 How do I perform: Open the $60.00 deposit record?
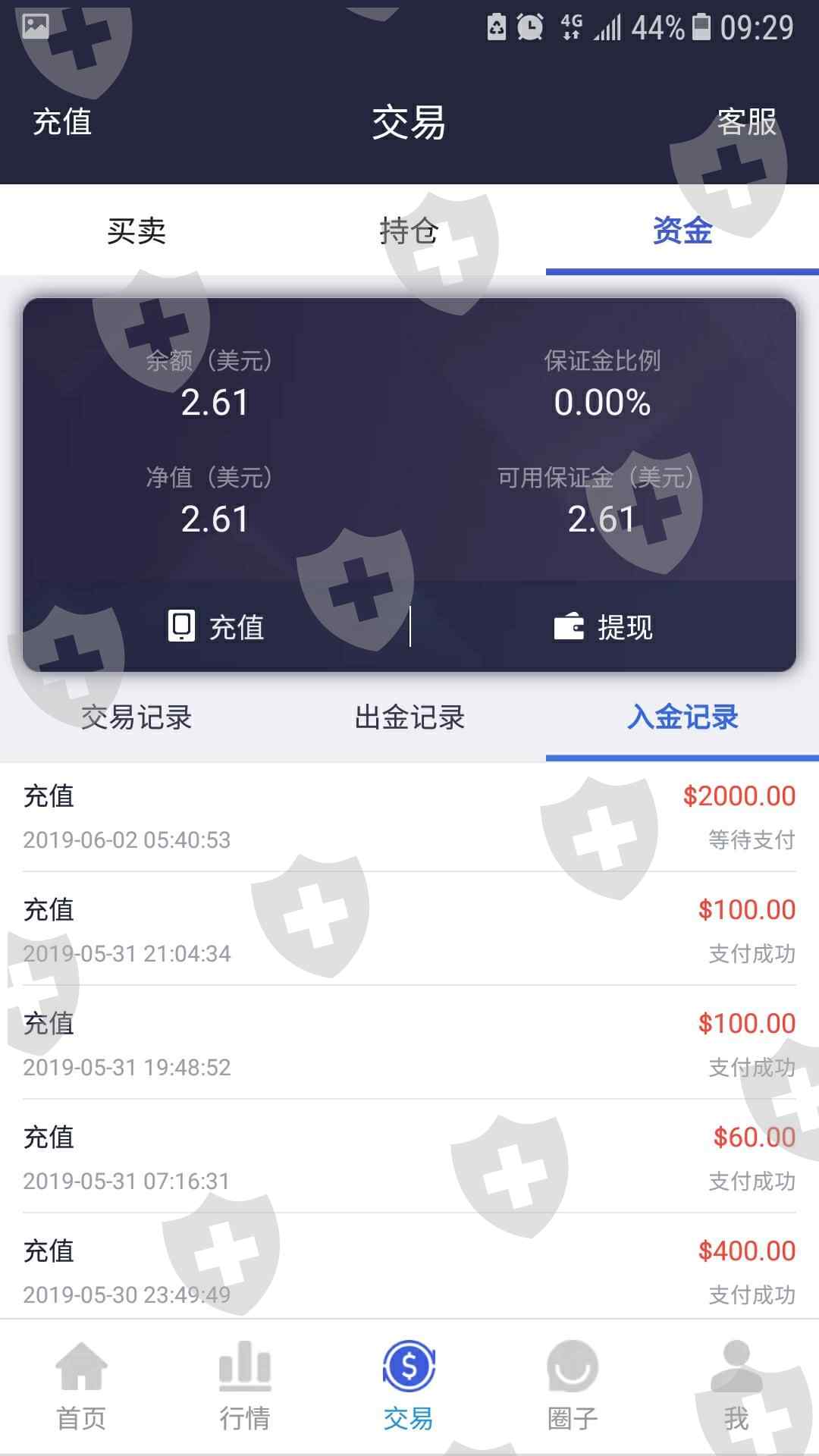click(409, 1157)
